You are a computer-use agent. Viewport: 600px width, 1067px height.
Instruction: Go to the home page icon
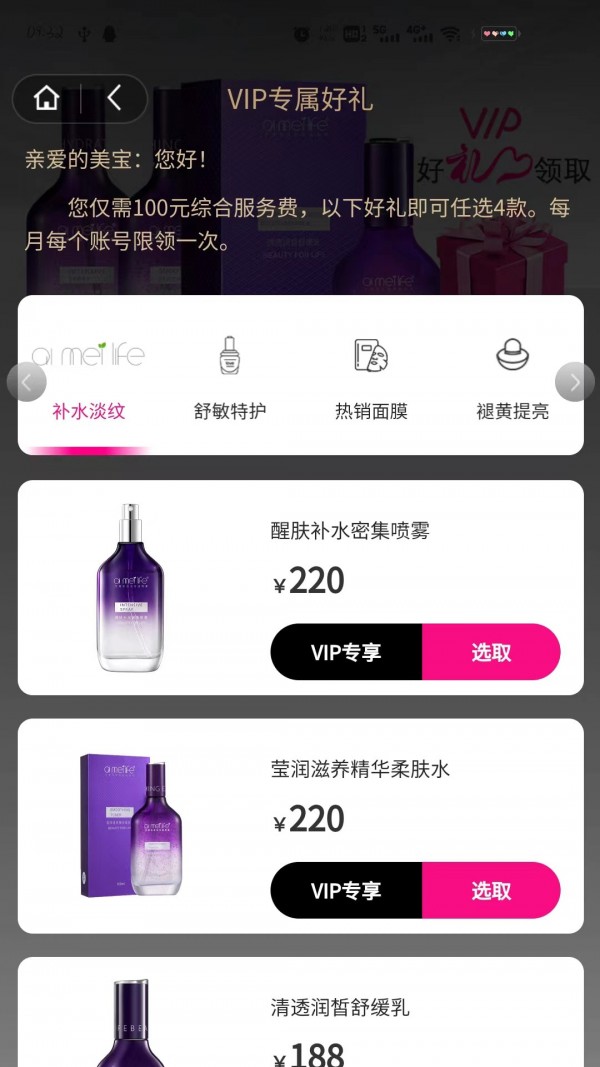click(x=46, y=99)
